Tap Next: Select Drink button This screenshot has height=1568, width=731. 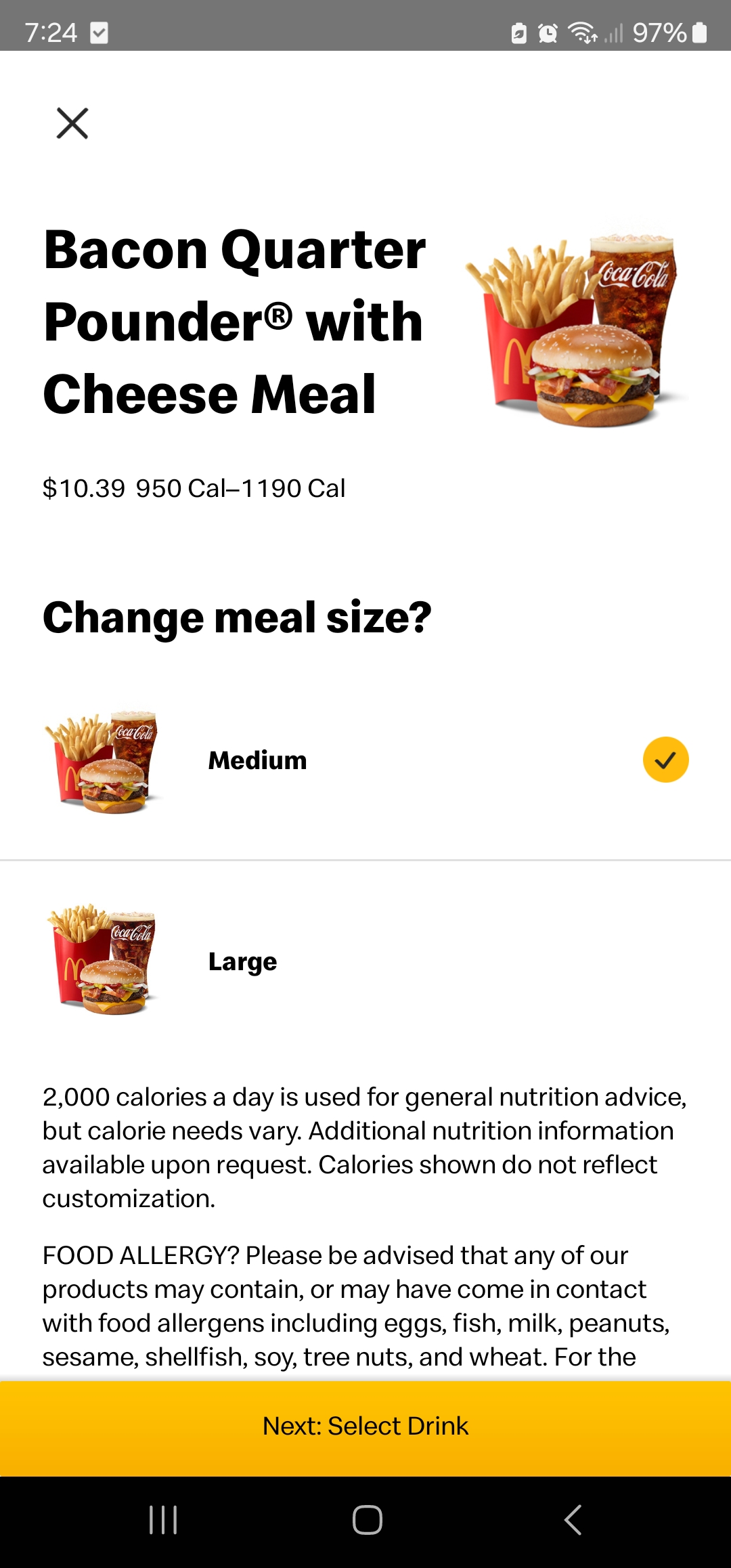(x=365, y=1426)
